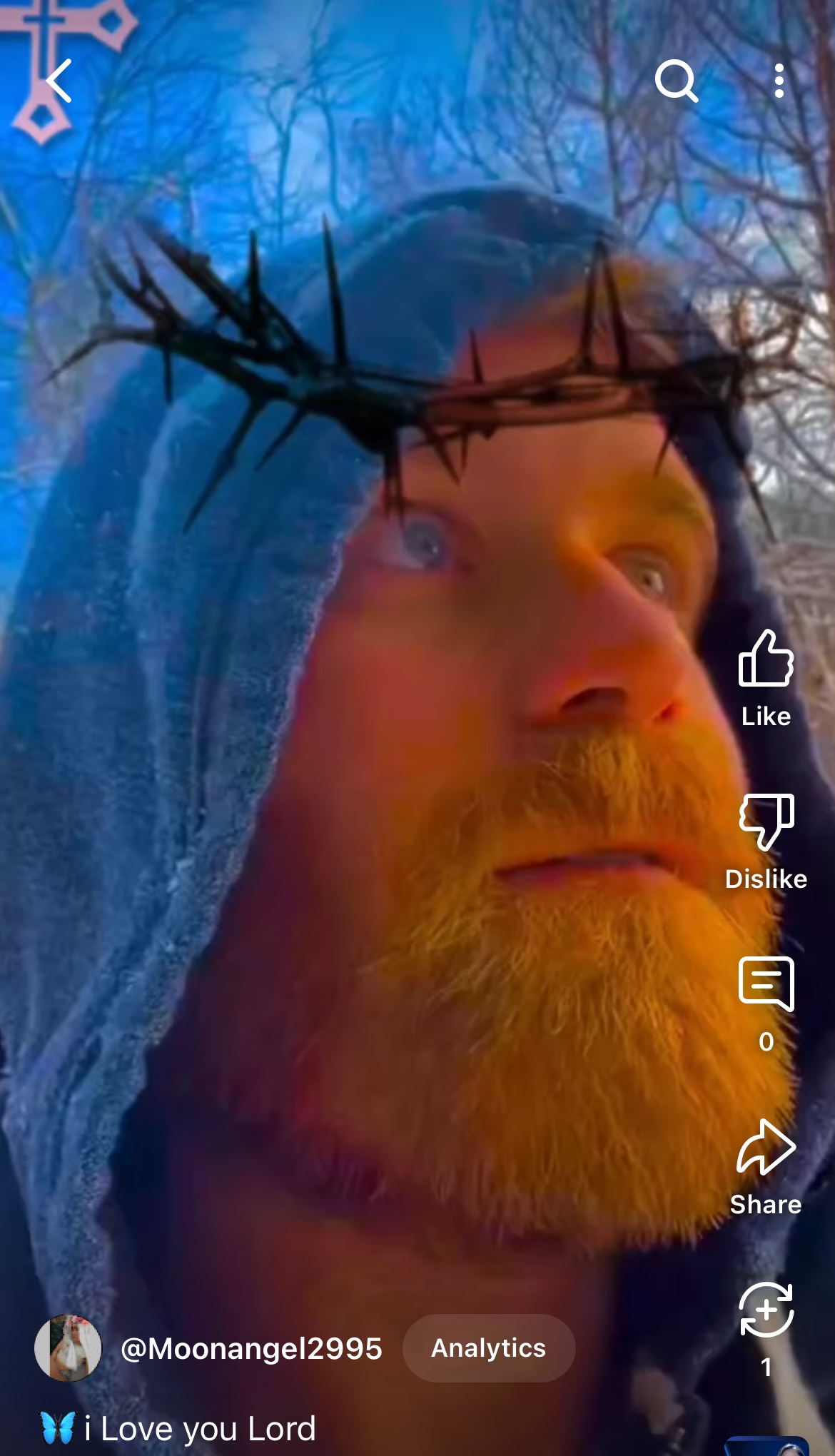
Task: Open the @Moonangel2995 channel
Action: (251, 1349)
